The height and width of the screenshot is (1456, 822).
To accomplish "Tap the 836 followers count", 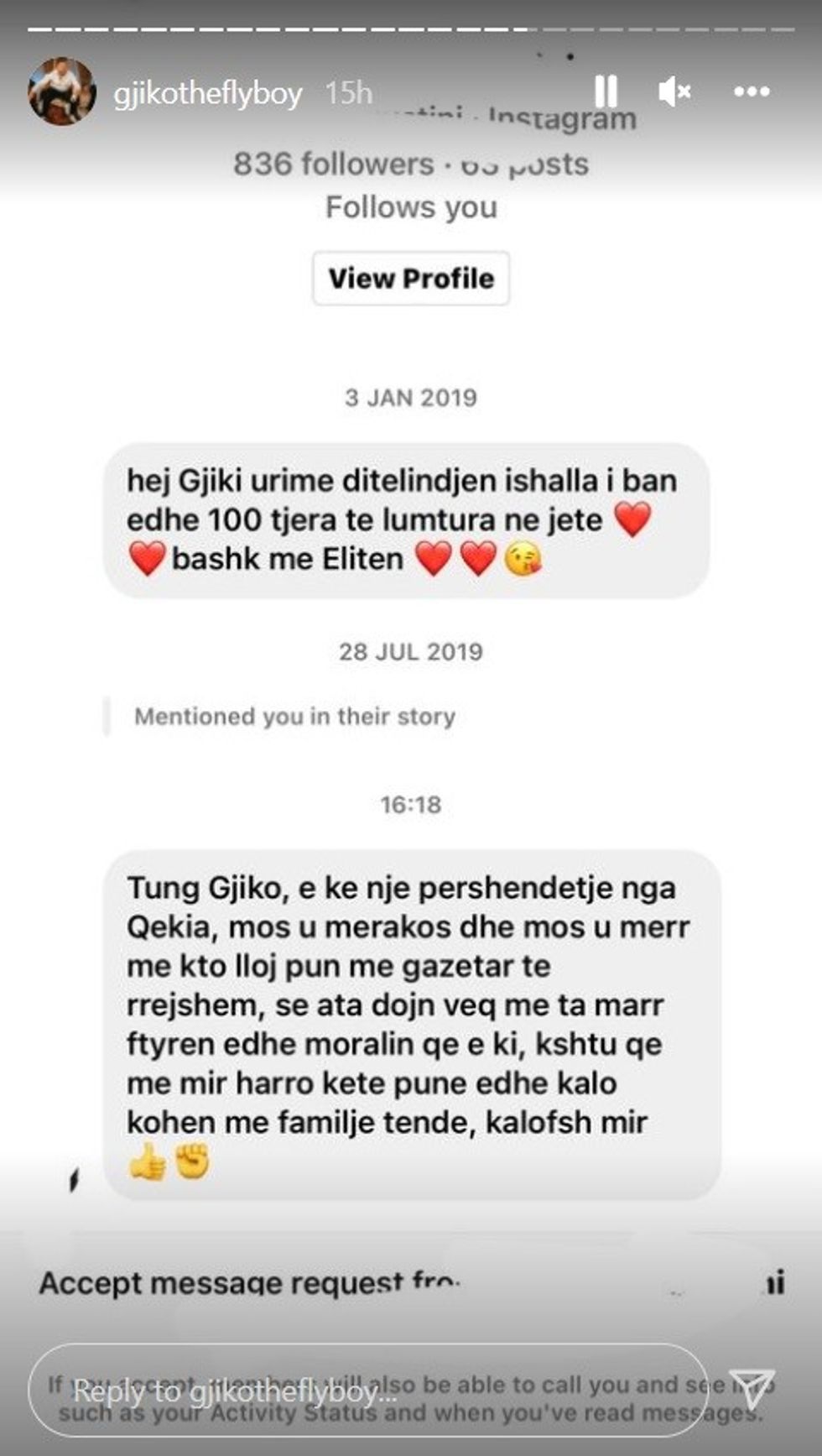I will [x=332, y=164].
